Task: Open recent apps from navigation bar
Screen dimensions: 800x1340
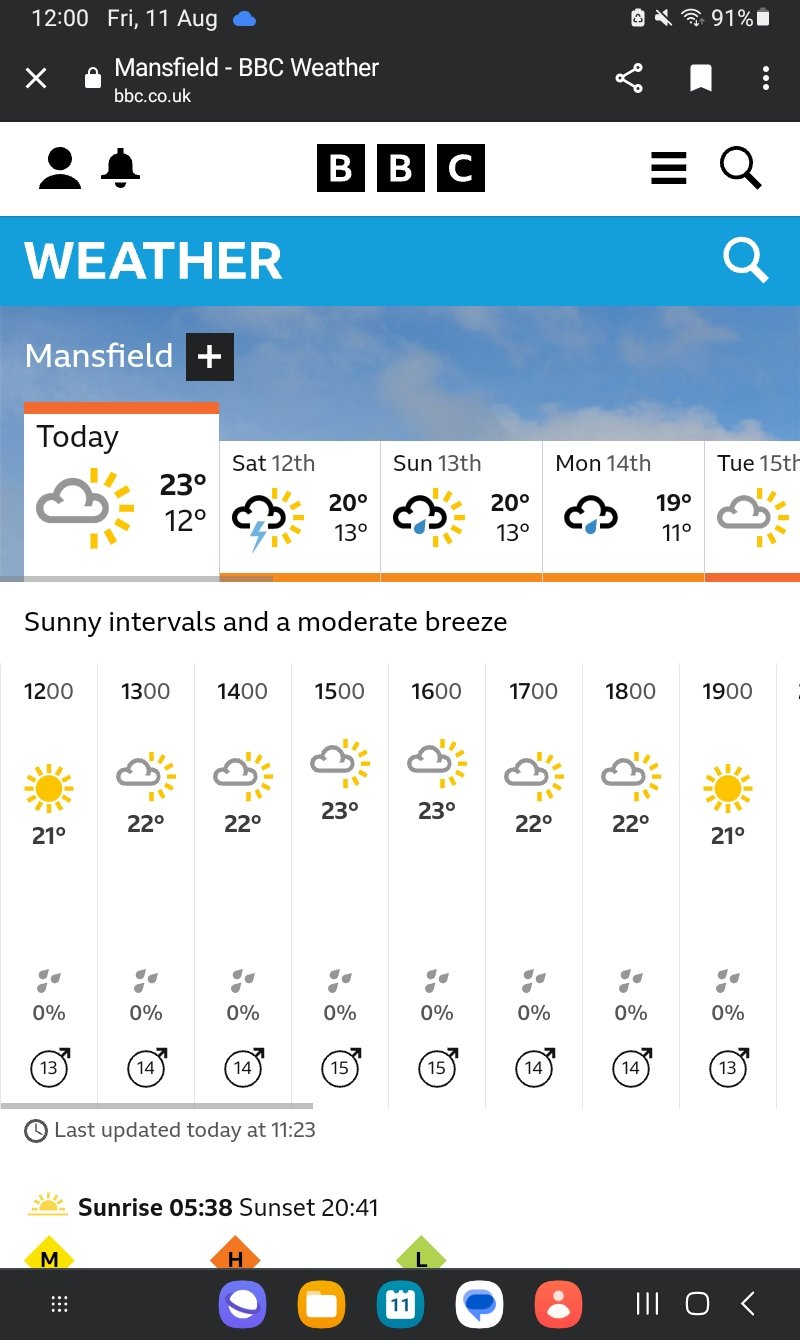Action: click(x=648, y=1303)
